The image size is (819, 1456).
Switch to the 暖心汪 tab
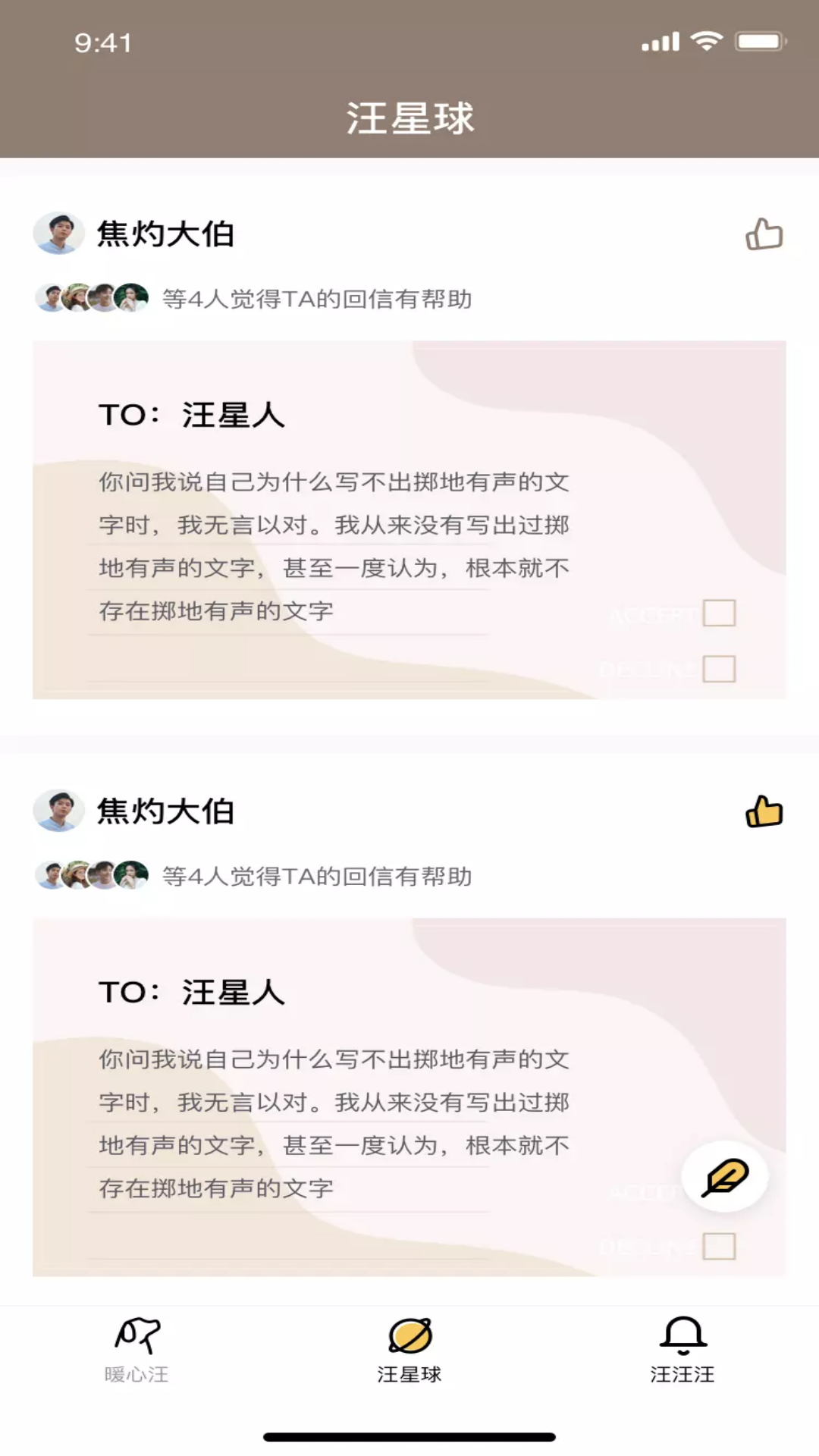point(136,1350)
